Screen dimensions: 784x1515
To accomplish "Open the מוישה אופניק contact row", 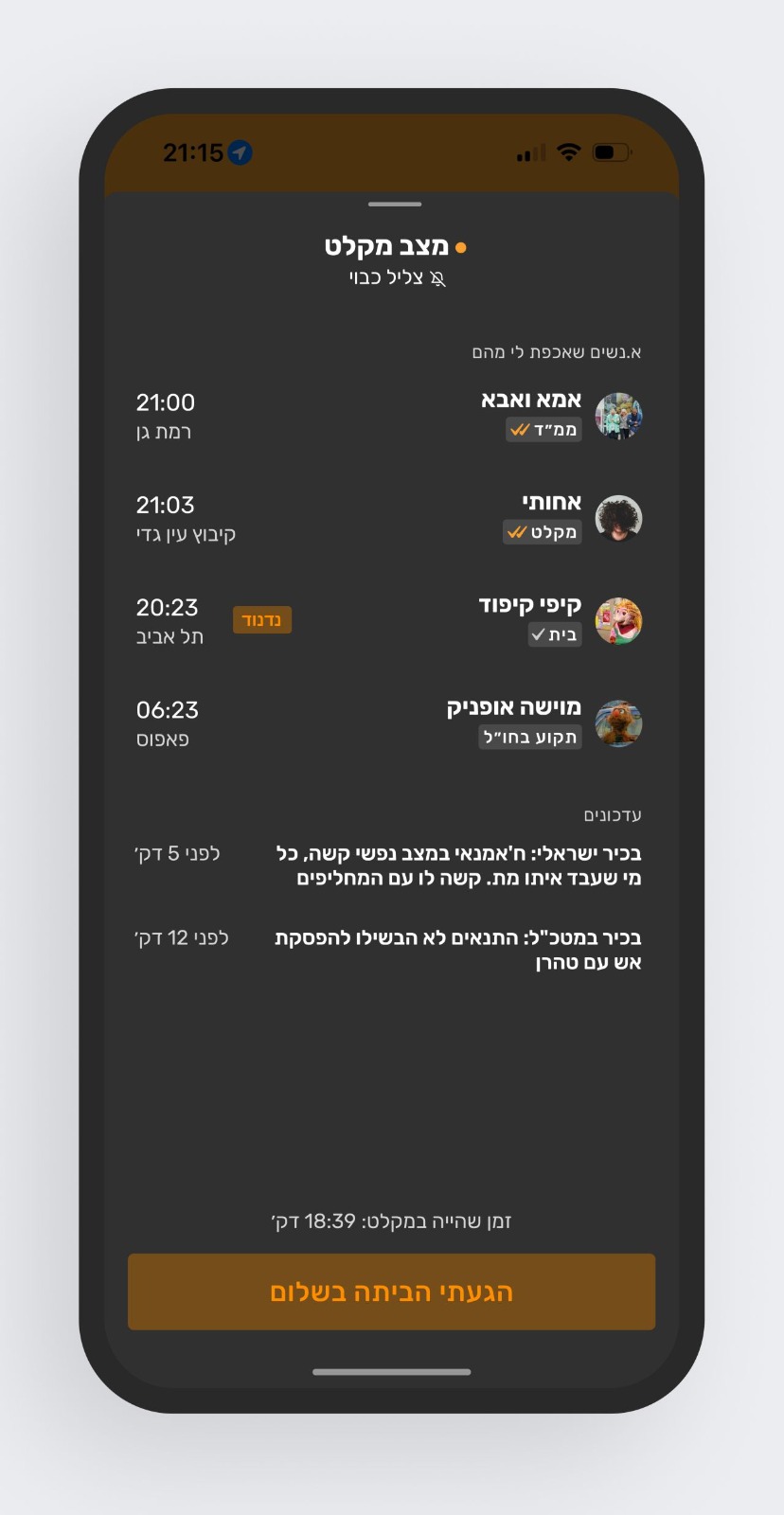I will 391,722.
